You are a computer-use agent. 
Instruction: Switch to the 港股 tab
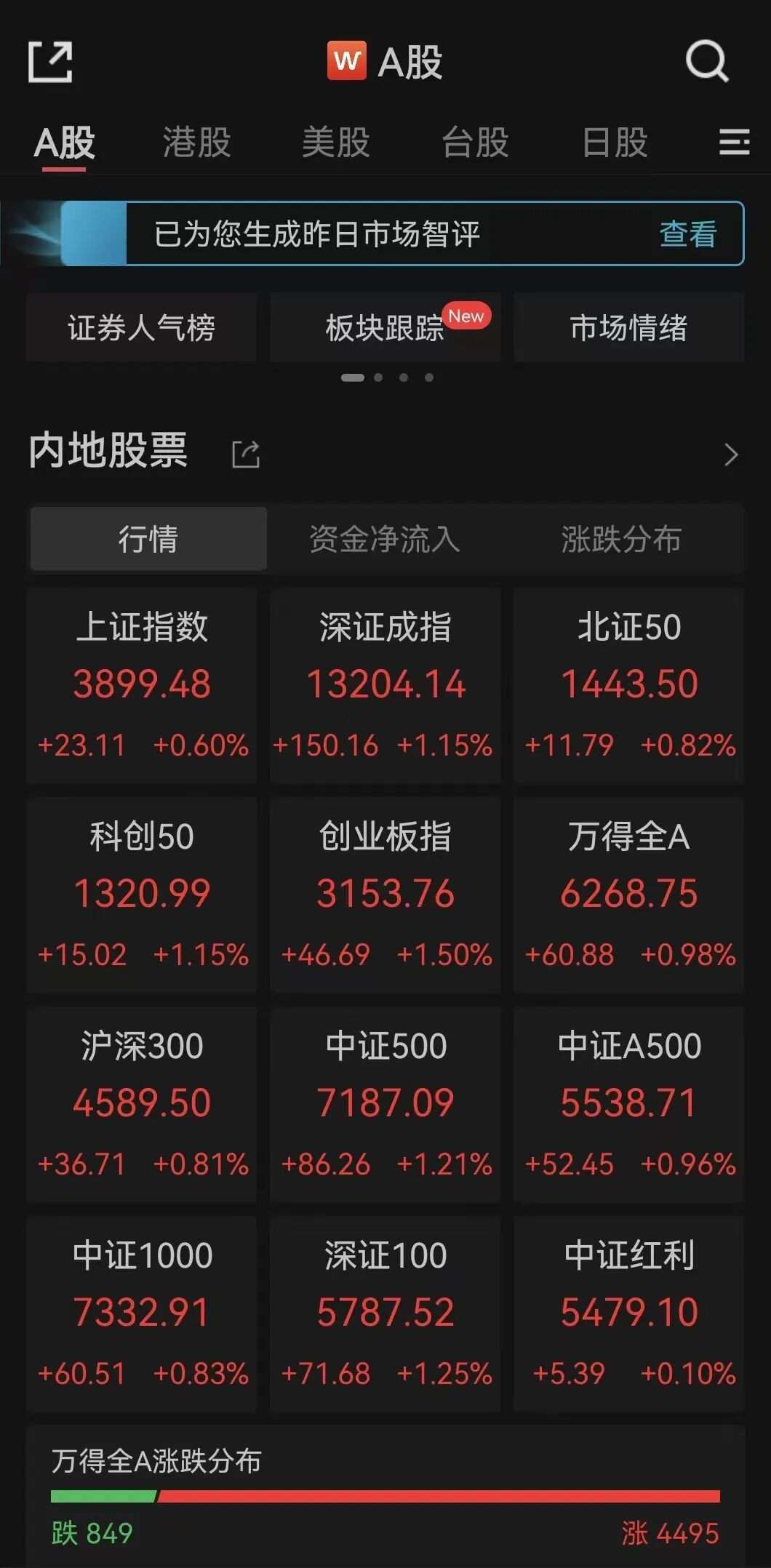tap(196, 143)
